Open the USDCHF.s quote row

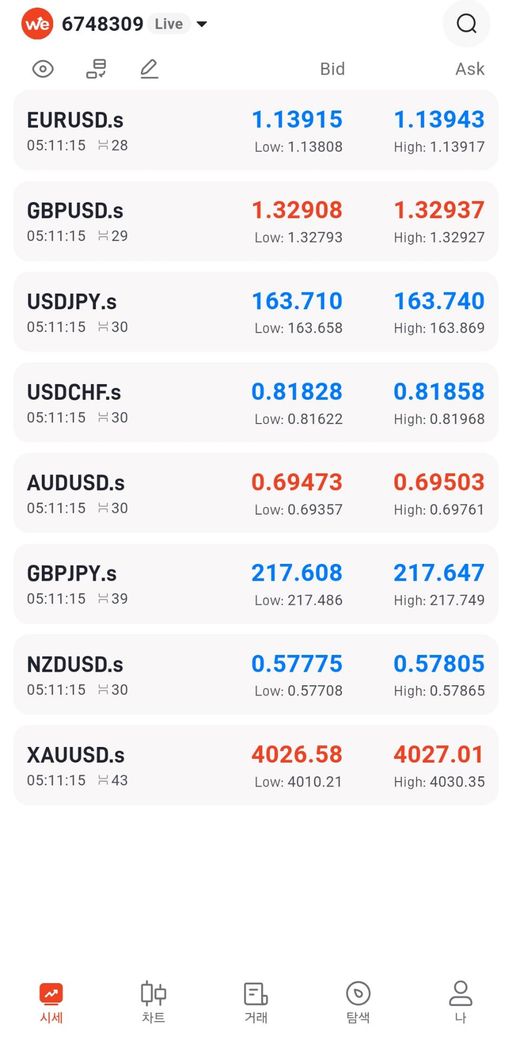tap(256, 402)
